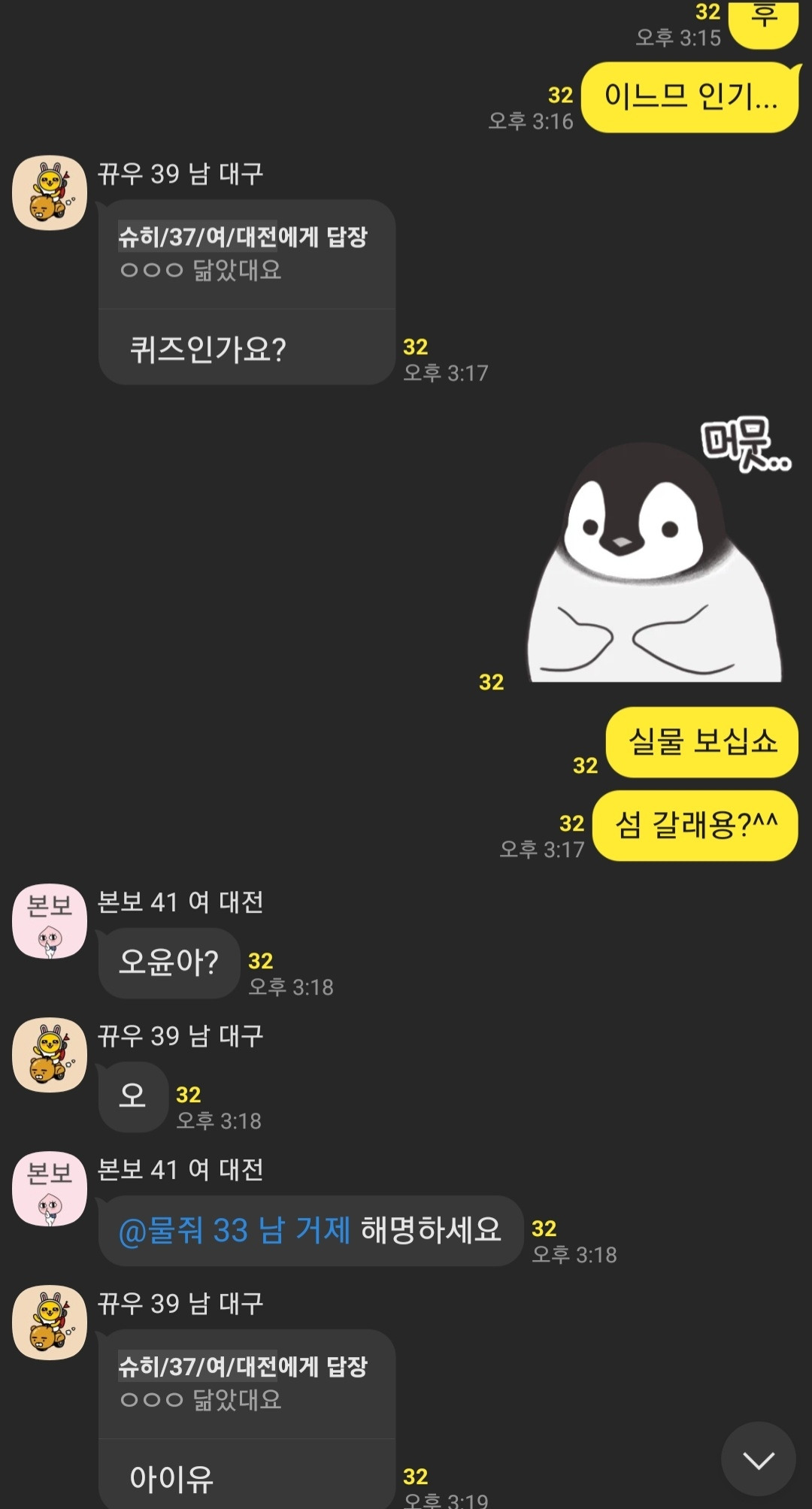Tap 규우's avatar next to the '오' message
812x1509 pixels.
49,1054
